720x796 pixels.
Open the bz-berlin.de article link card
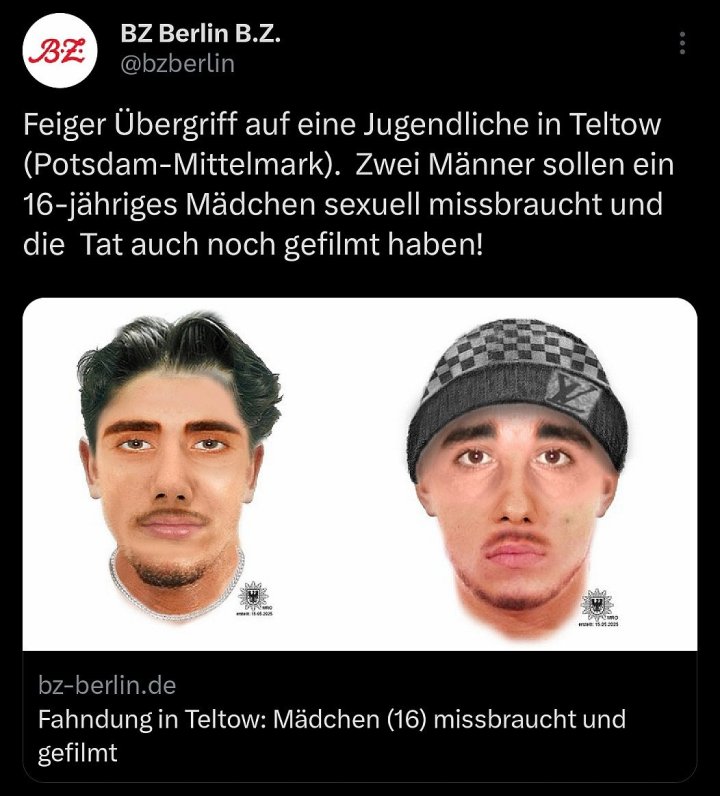(x=359, y=717)
